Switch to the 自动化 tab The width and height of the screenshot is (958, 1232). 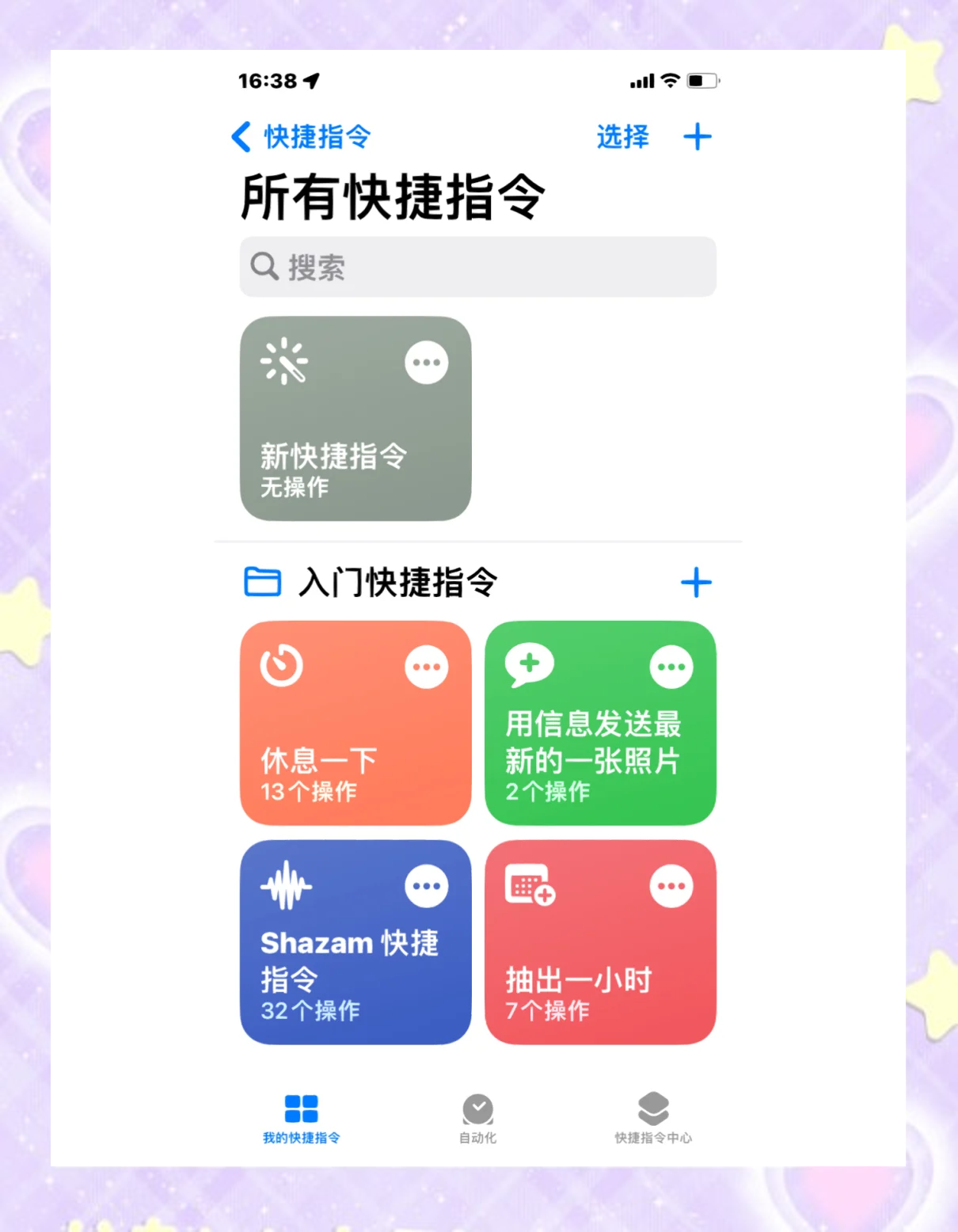[x=477, y=1118]
